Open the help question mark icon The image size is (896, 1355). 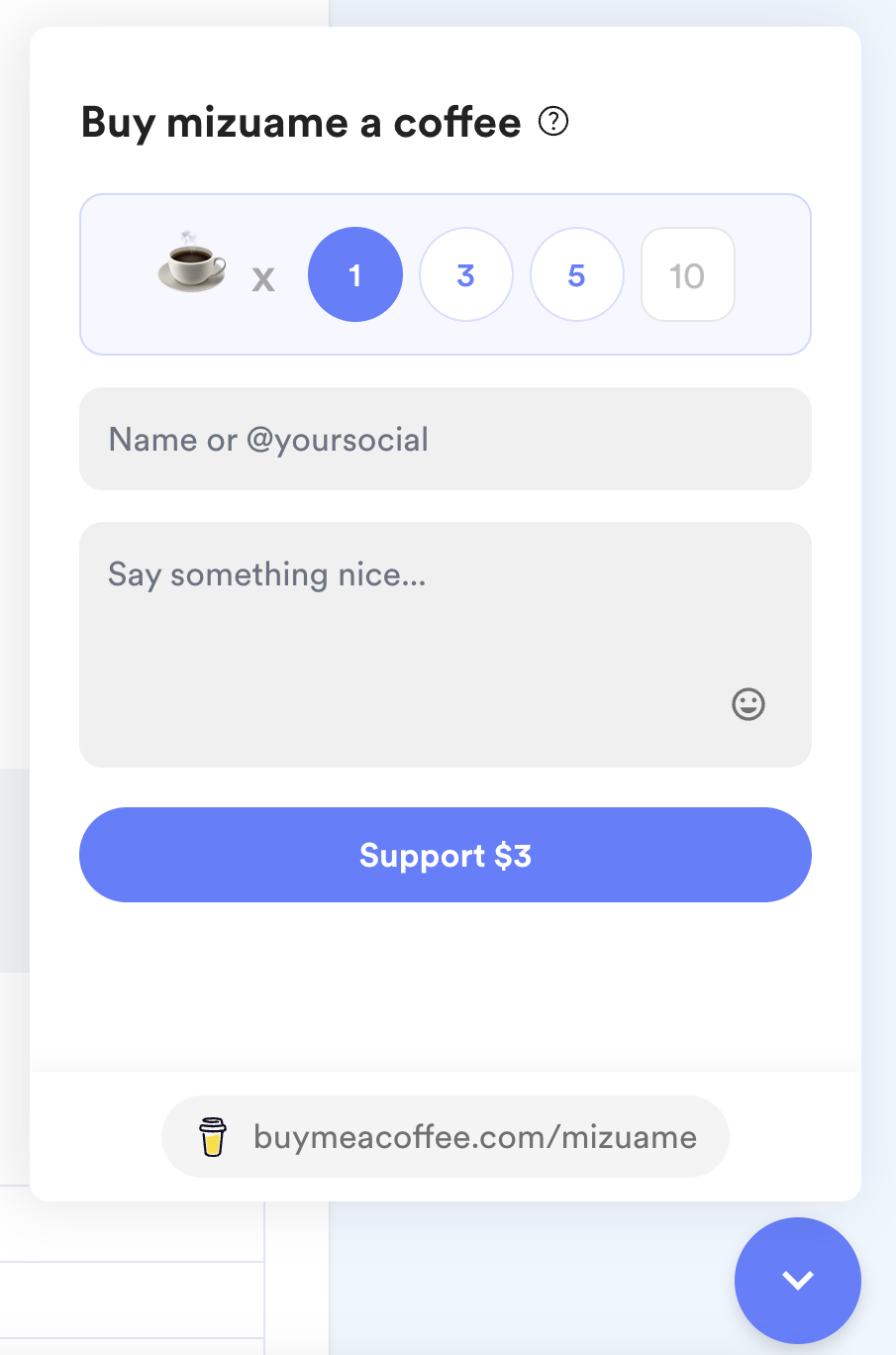(x=553, y=122)
